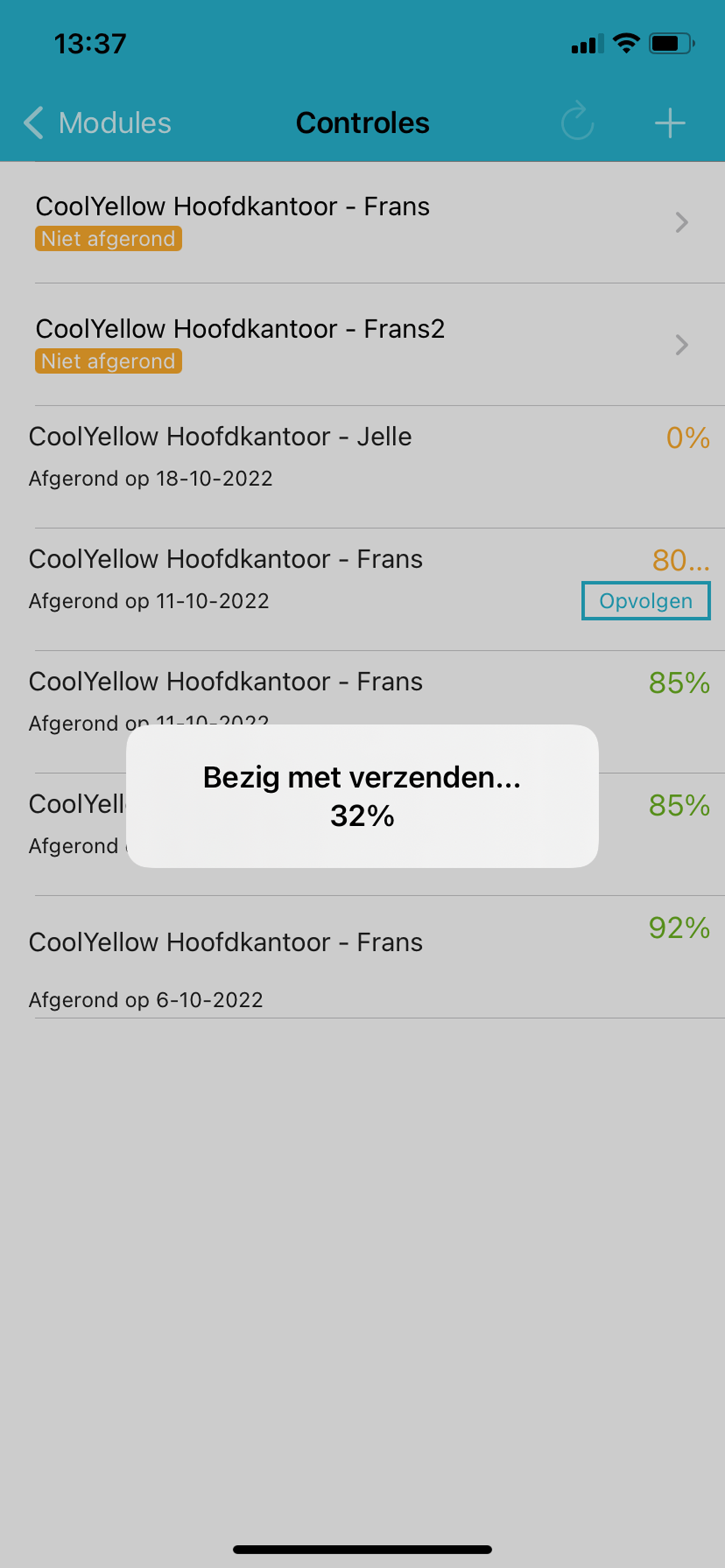Viewport: 725px width, 1568px height.
Task: Open unfinished CoolYellow Hoofdkantoor - Frans2 controle
Action: coord(362,345)
